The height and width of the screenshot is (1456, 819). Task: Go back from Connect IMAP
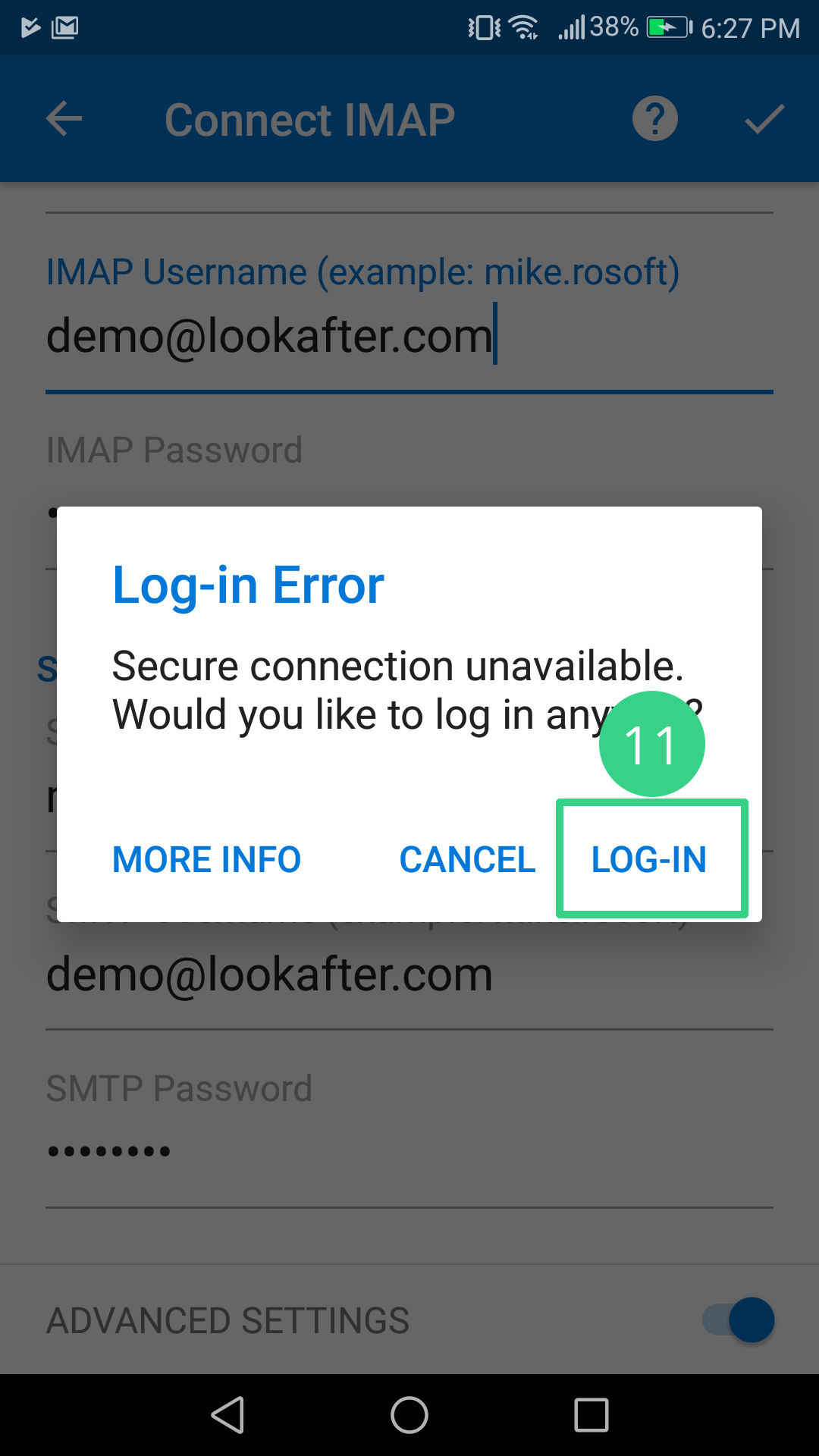pos(64,119)
